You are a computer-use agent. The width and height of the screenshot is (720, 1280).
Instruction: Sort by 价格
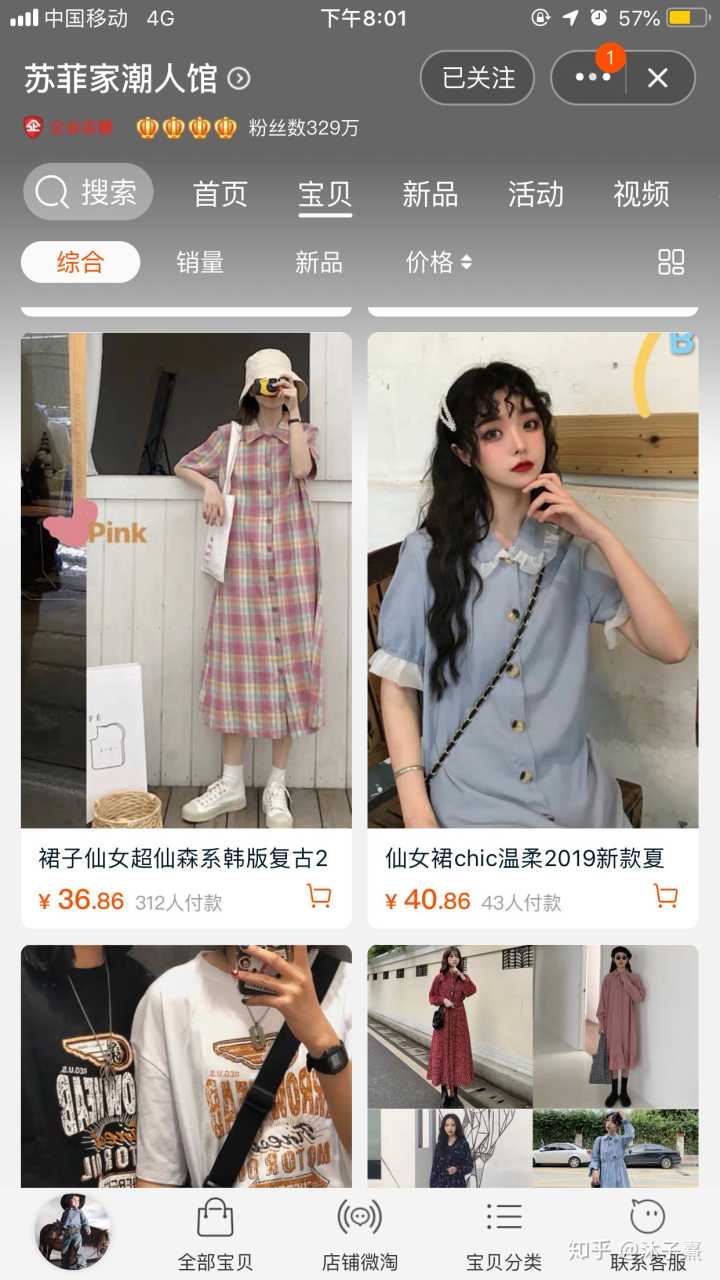(x=438, y=262)
